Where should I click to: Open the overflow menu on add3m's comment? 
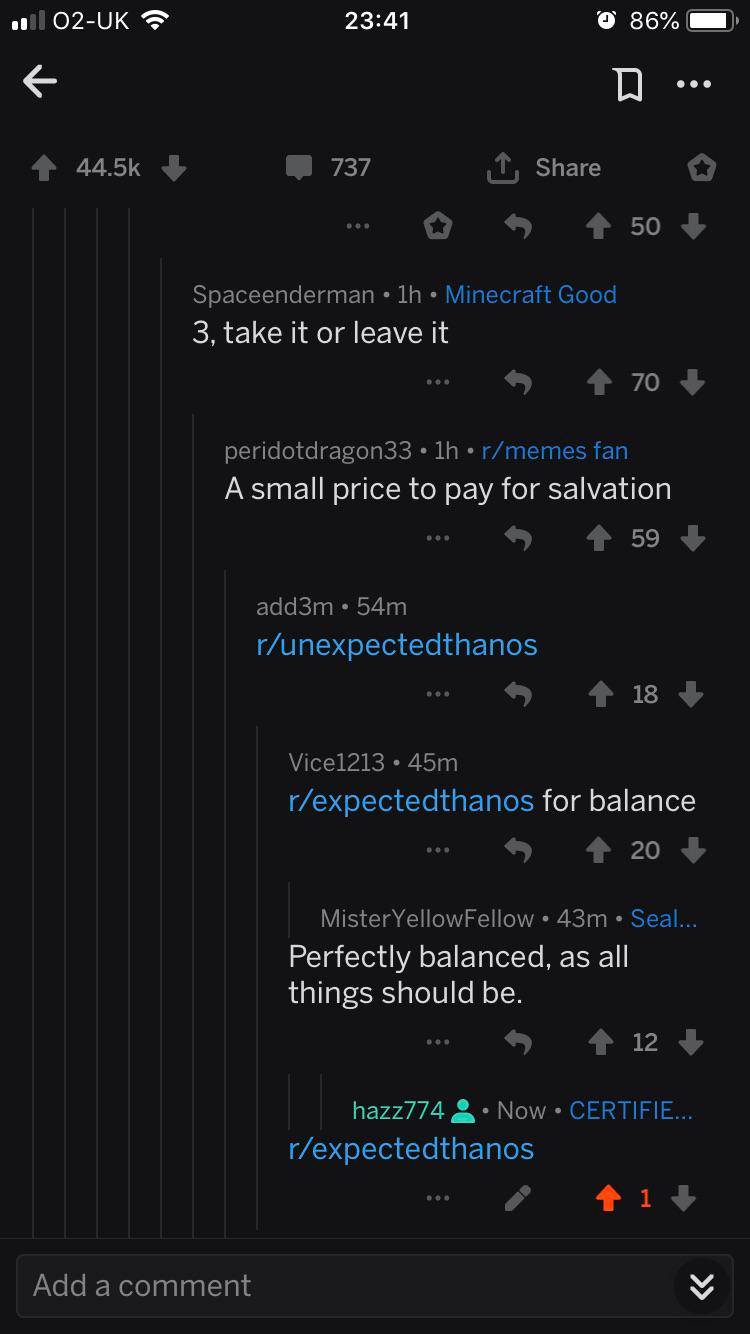coord(438,694)
